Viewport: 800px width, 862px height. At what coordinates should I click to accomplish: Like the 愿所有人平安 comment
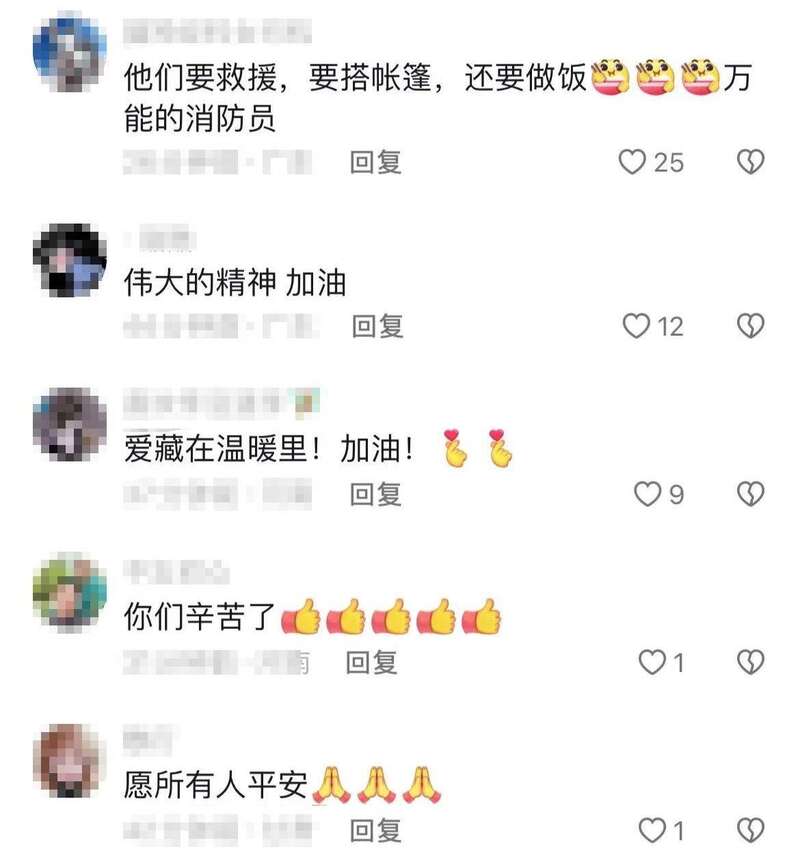point(652,829)
